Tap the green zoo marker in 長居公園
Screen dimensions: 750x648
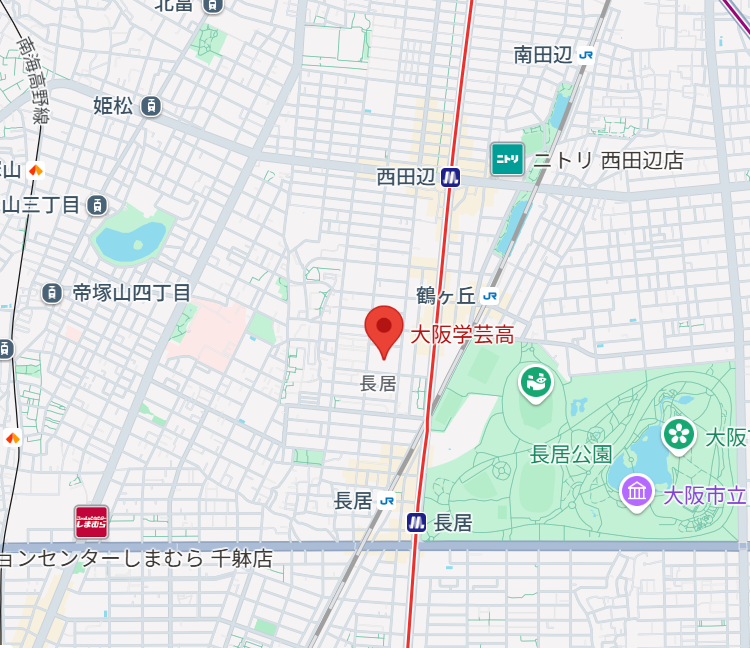point(536,382)
